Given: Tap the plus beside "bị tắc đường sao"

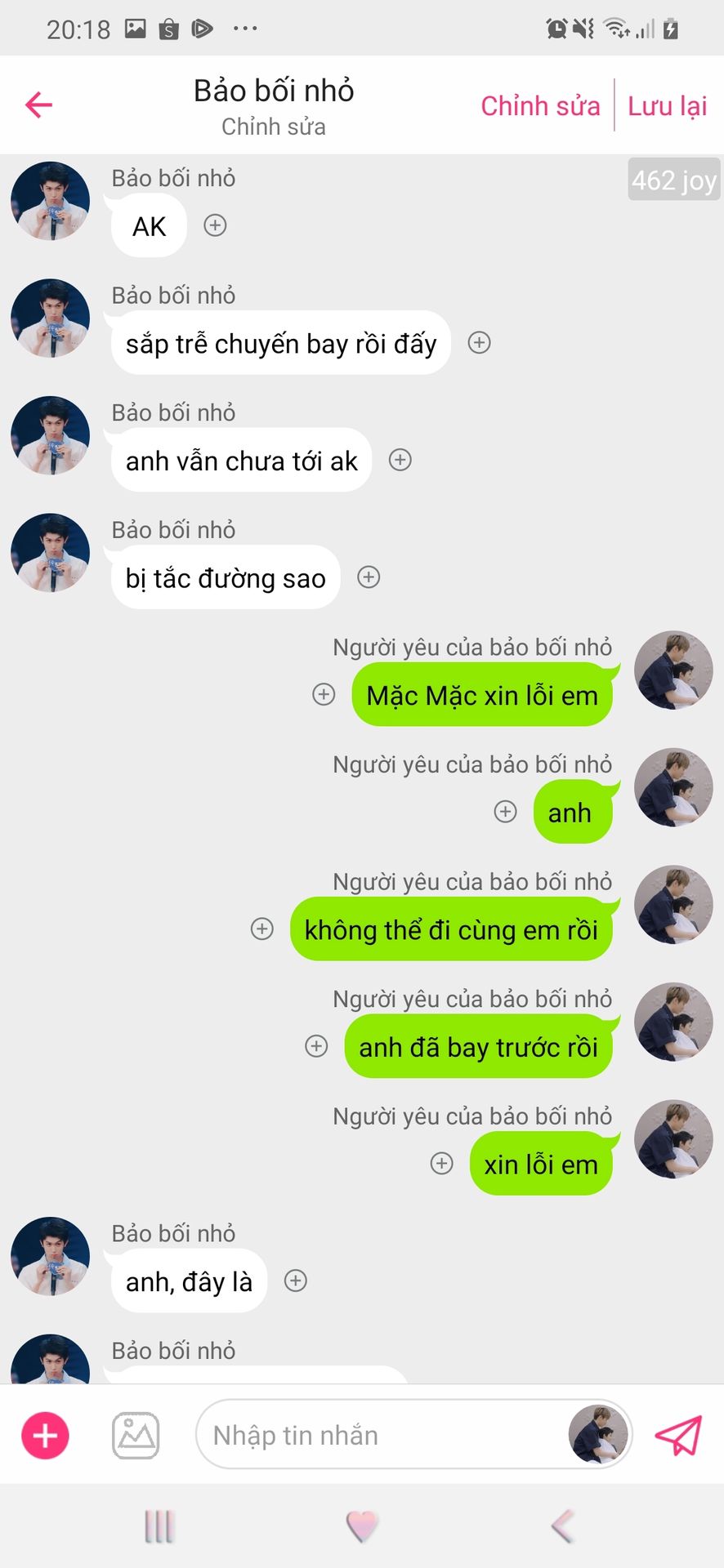Looking at the screenshot, I should tap(369, 577).
